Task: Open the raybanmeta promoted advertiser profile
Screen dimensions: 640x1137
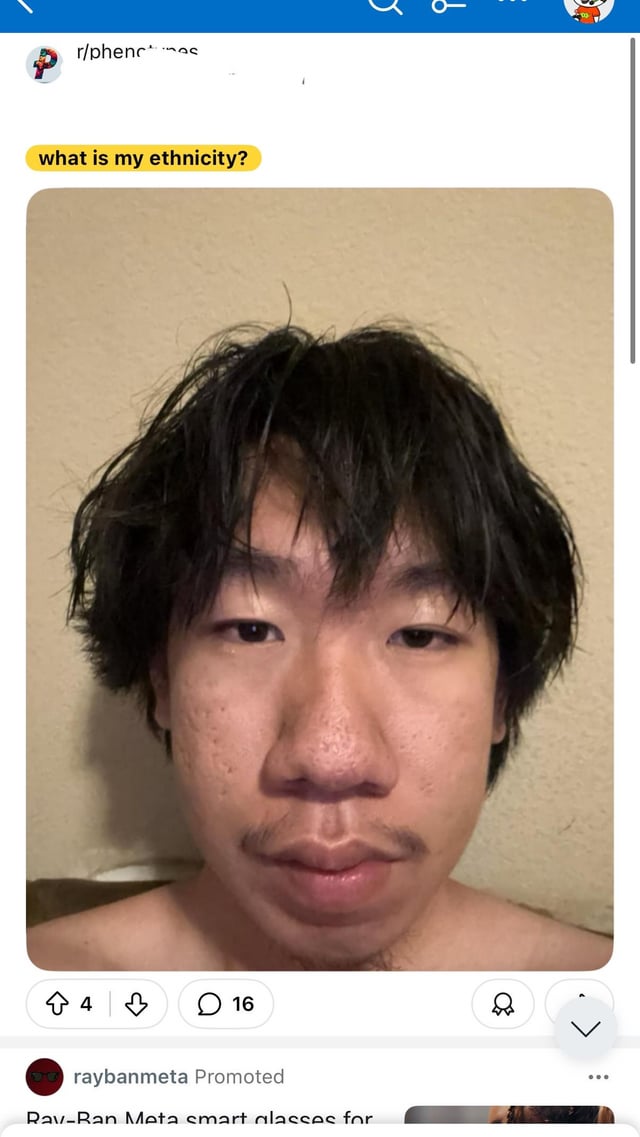Action: [130, 1077]
